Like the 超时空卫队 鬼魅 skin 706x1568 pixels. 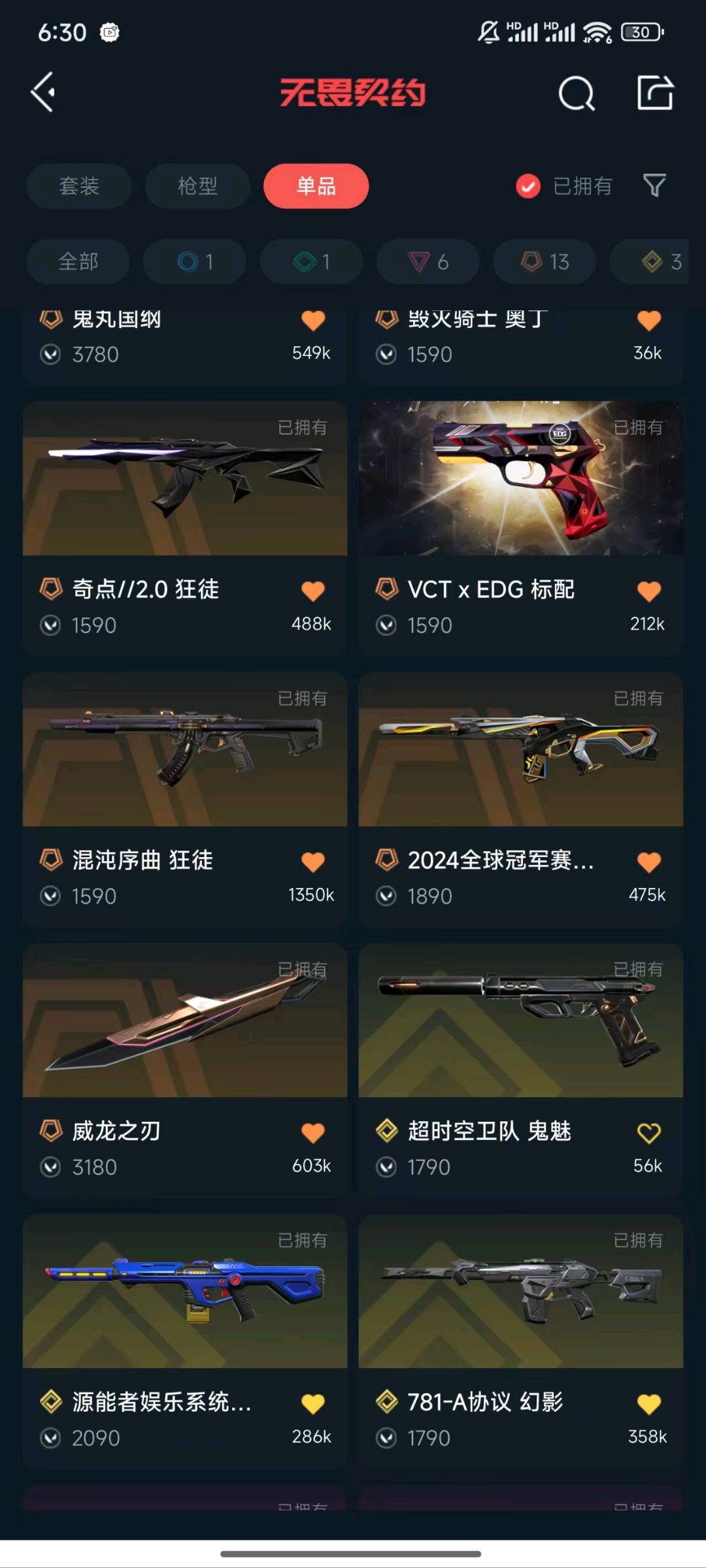tap(648, 1133)
